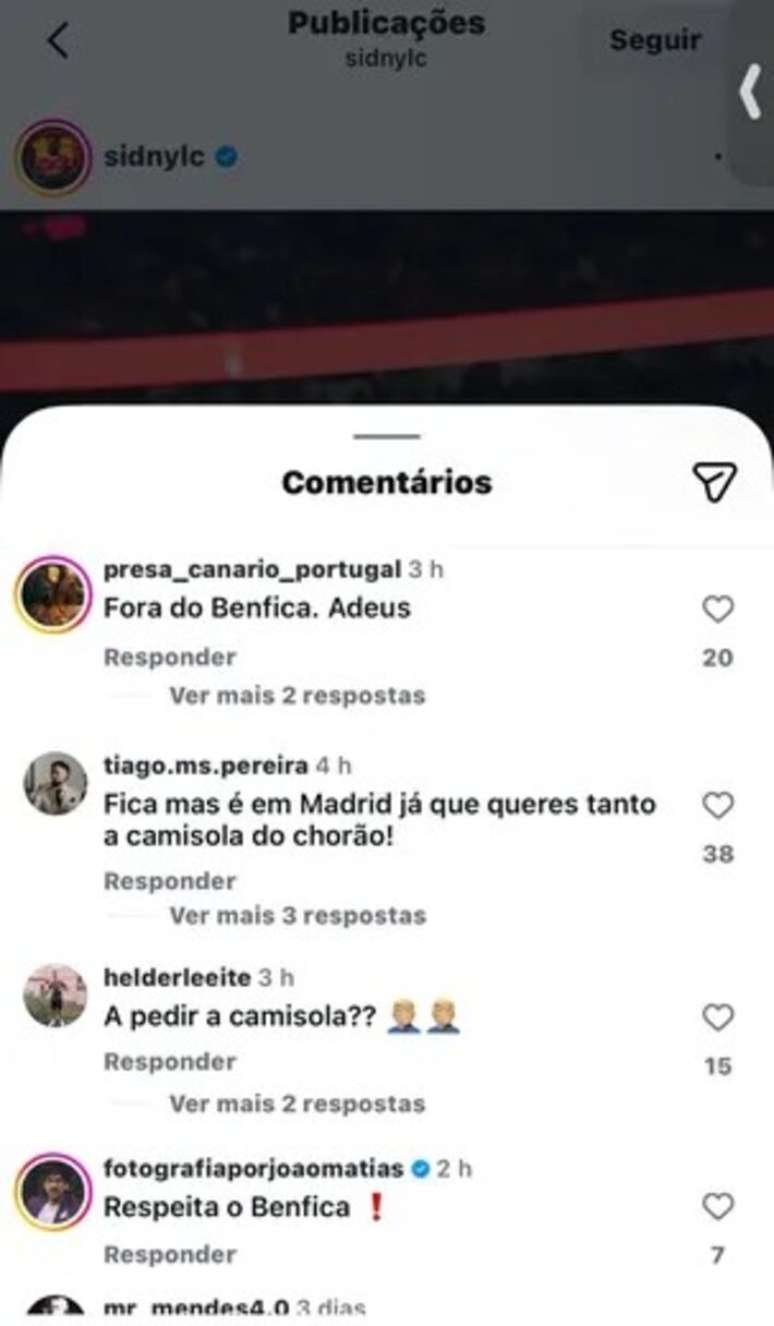Open the sidnylc username in the post header

[155, 157]
